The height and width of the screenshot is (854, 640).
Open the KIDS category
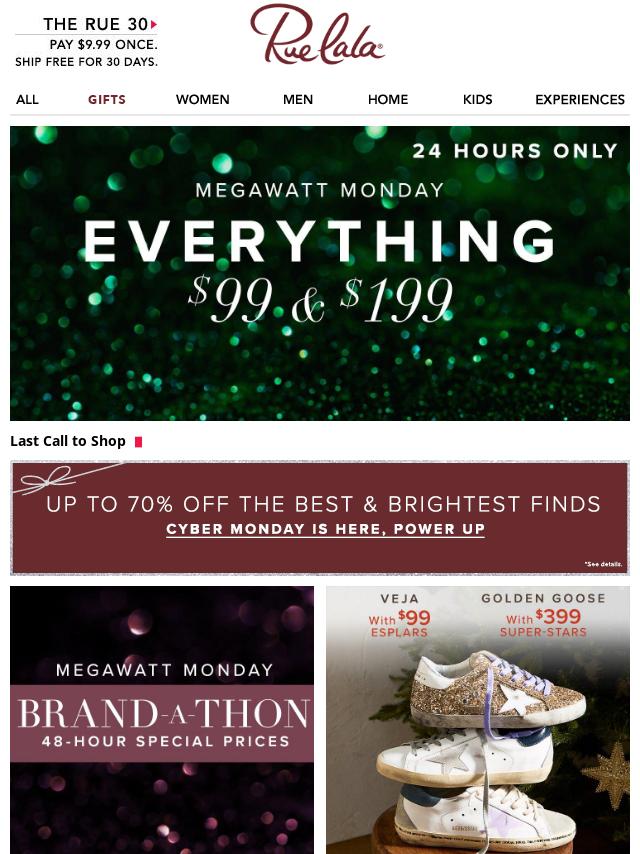coord(477,99)
